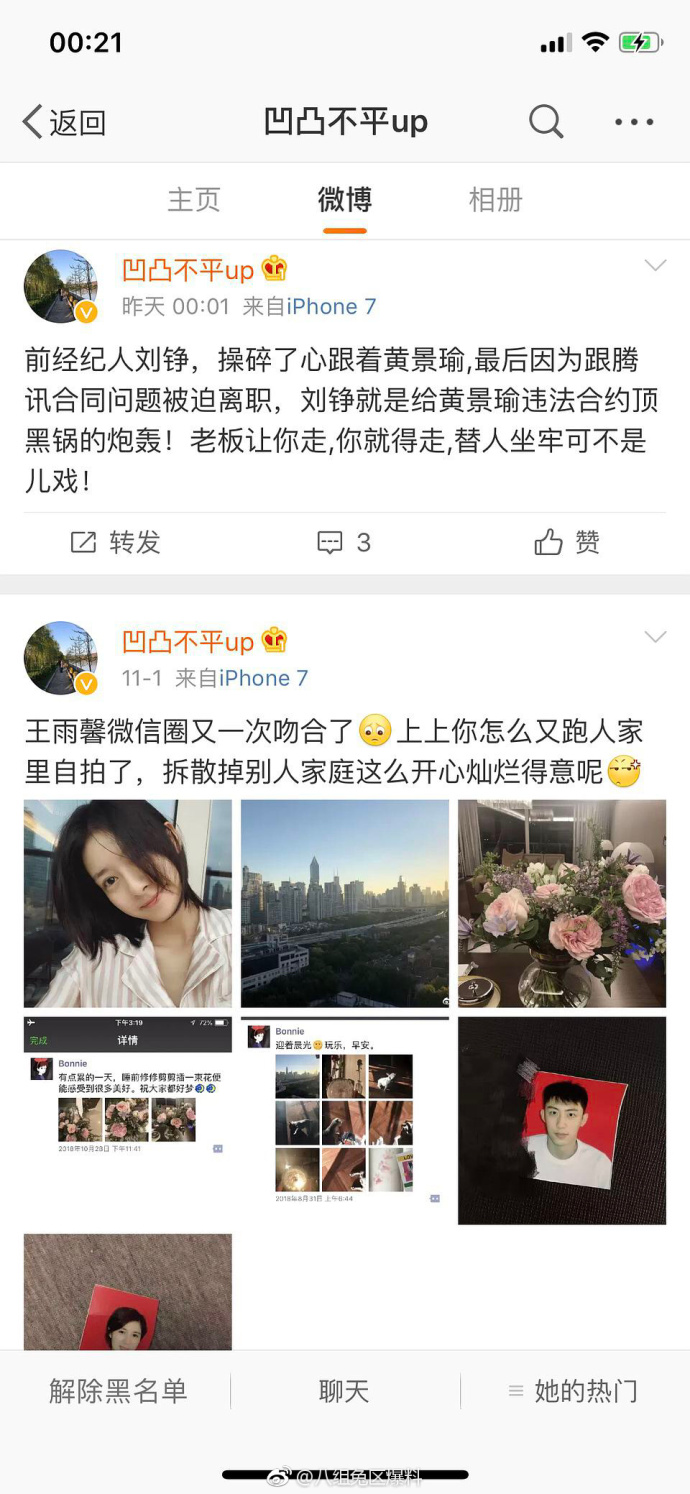Open the search icon in the header

coord(546,122)
